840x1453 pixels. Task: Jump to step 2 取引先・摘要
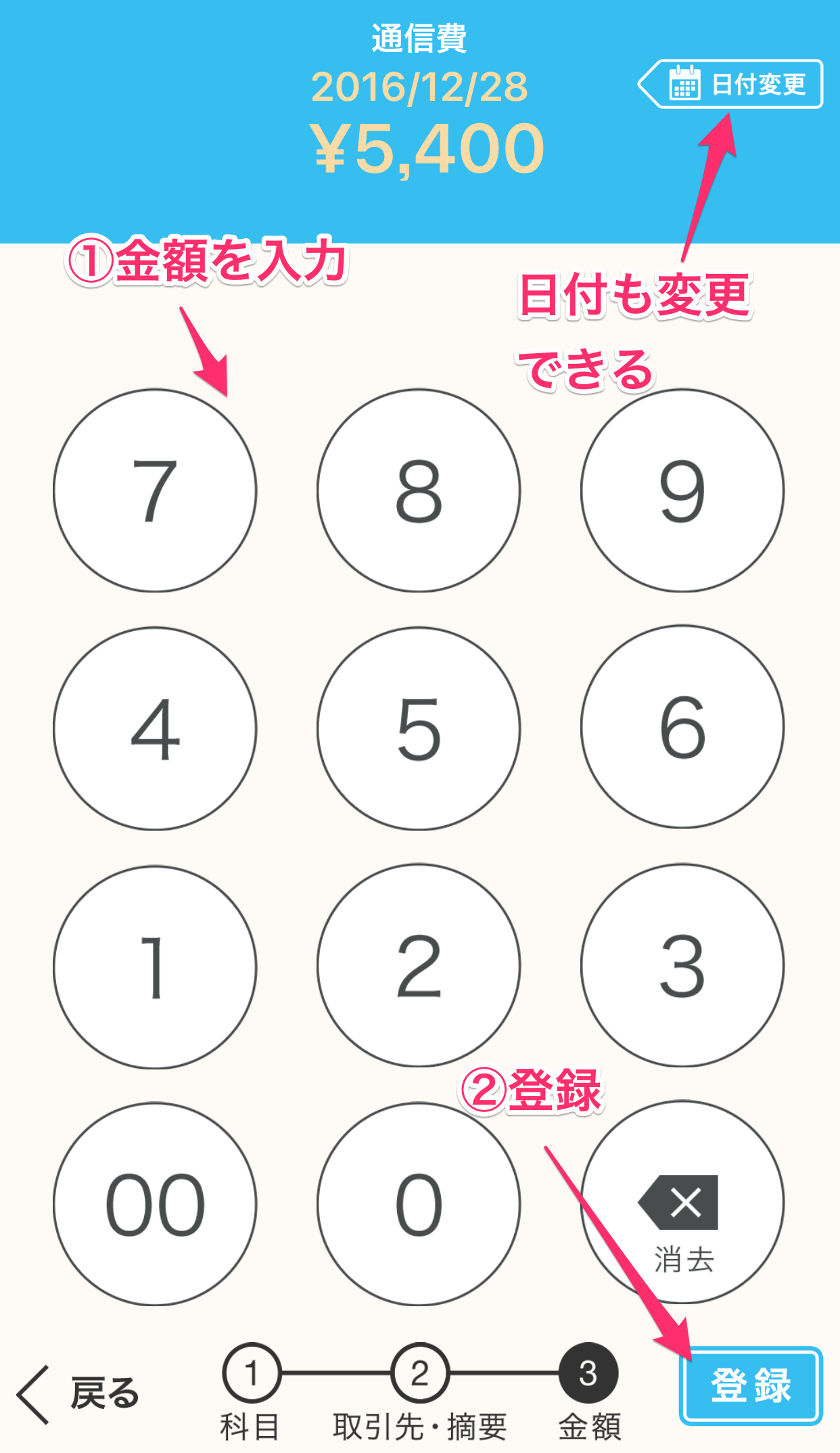[x=419, y=1392]
